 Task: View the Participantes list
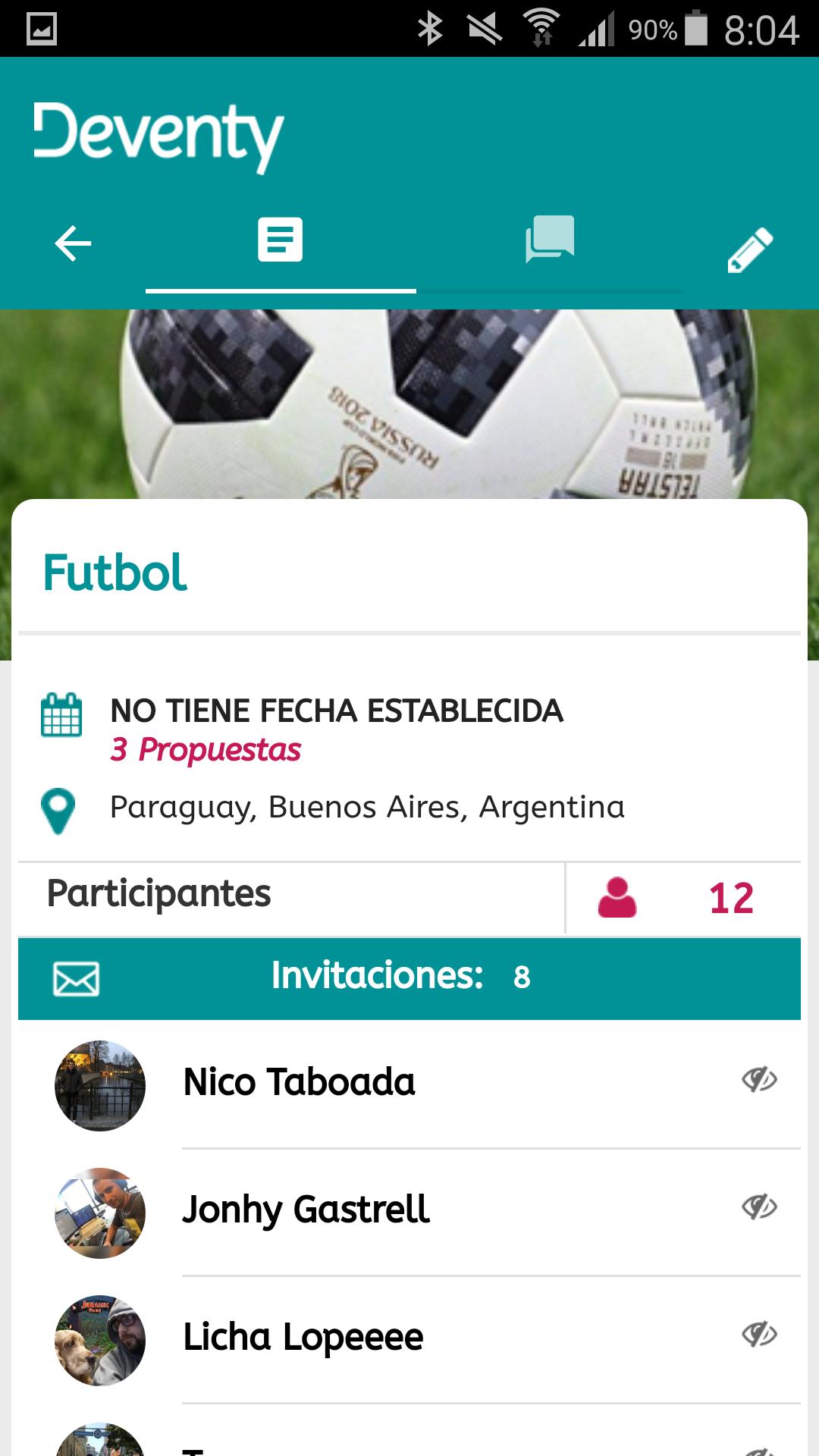click(159, 894)
